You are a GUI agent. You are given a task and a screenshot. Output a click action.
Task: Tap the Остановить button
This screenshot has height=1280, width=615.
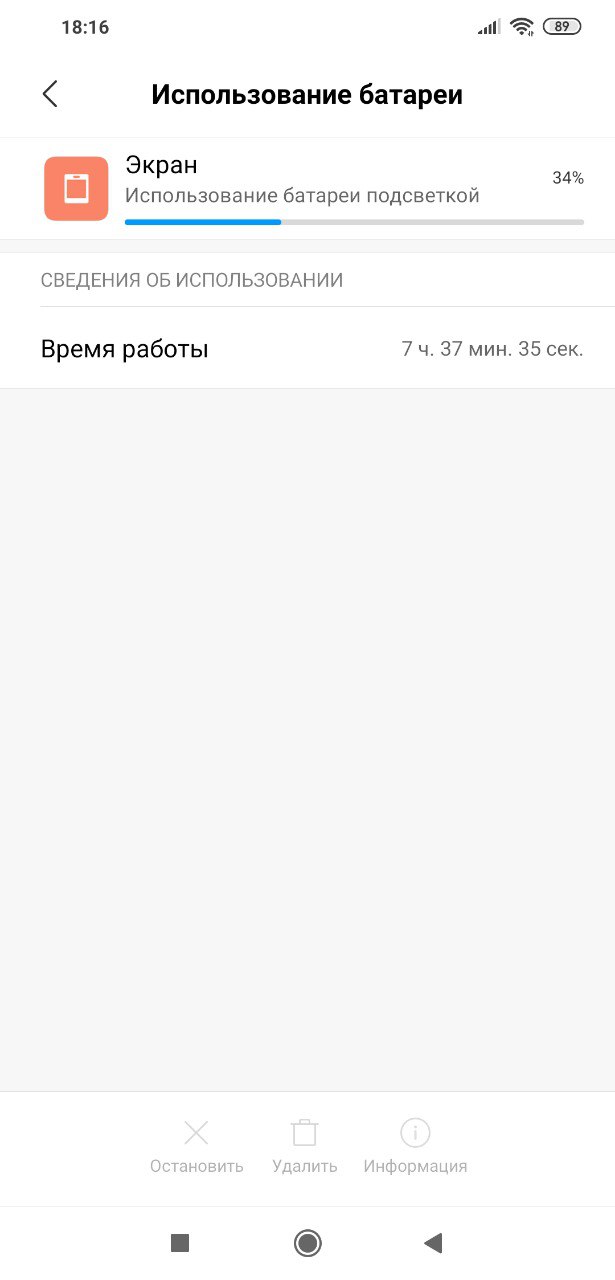click(196, 1146)
